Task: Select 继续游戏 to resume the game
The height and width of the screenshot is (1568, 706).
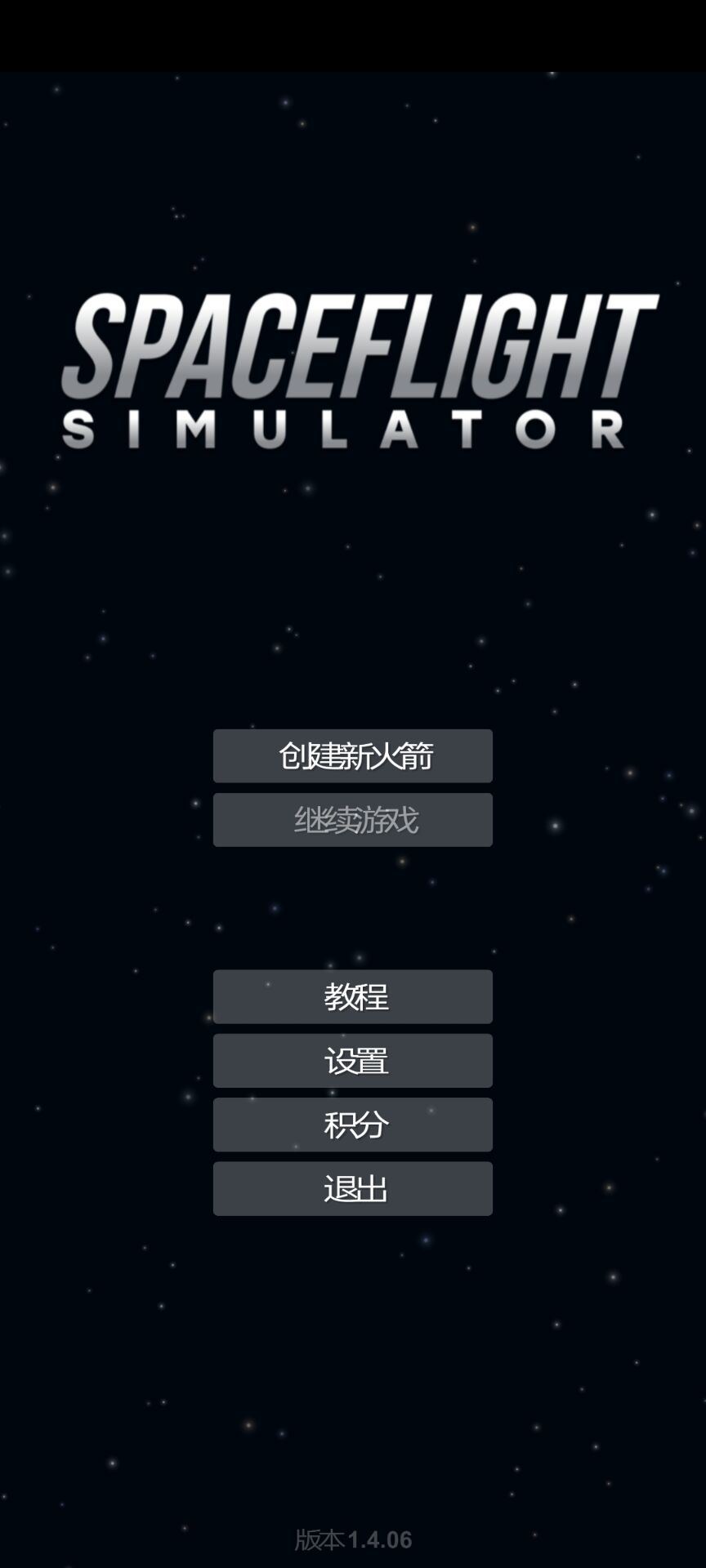Action: [x=352, y=819]
